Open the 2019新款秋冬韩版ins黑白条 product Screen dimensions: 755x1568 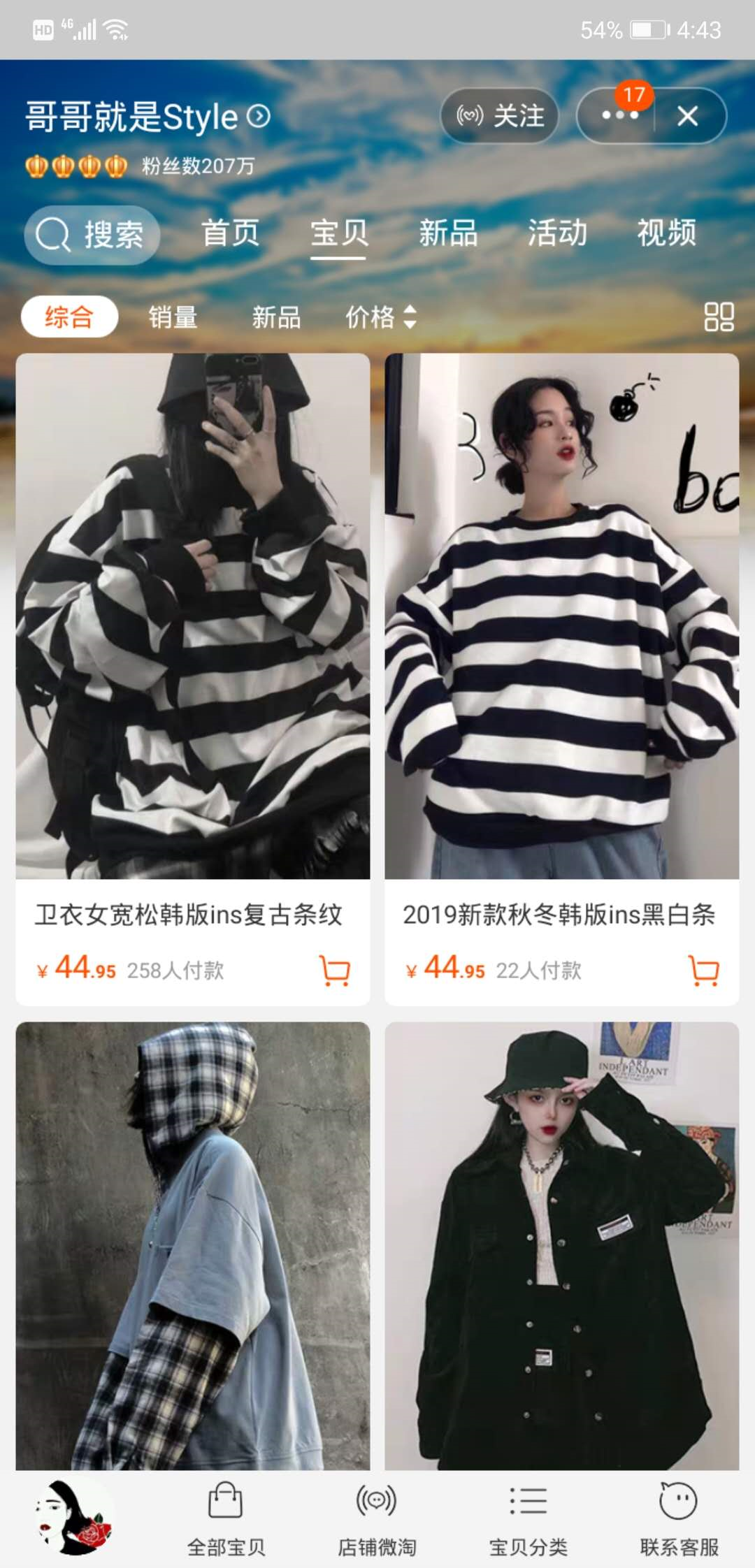pyautogui.click(x=561, y=616)
